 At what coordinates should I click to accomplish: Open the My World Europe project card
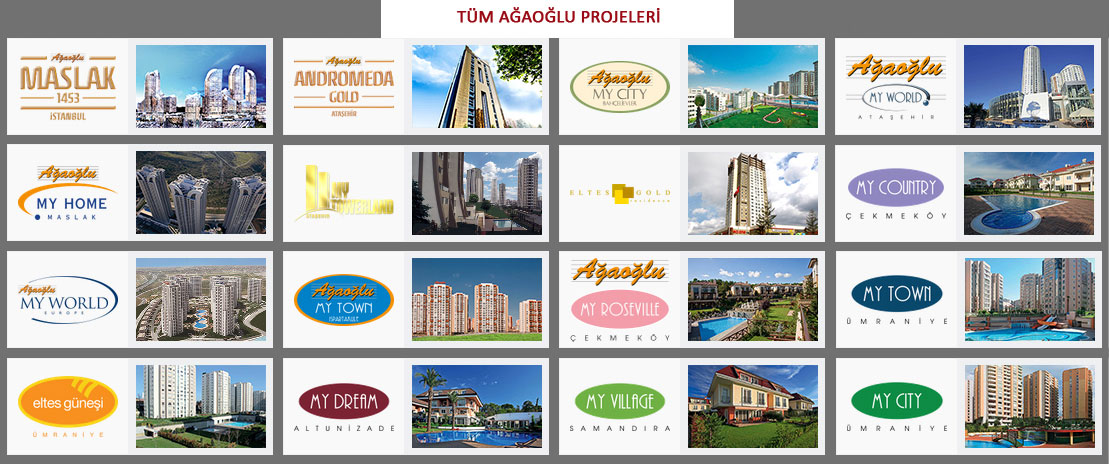coord(141,299)
